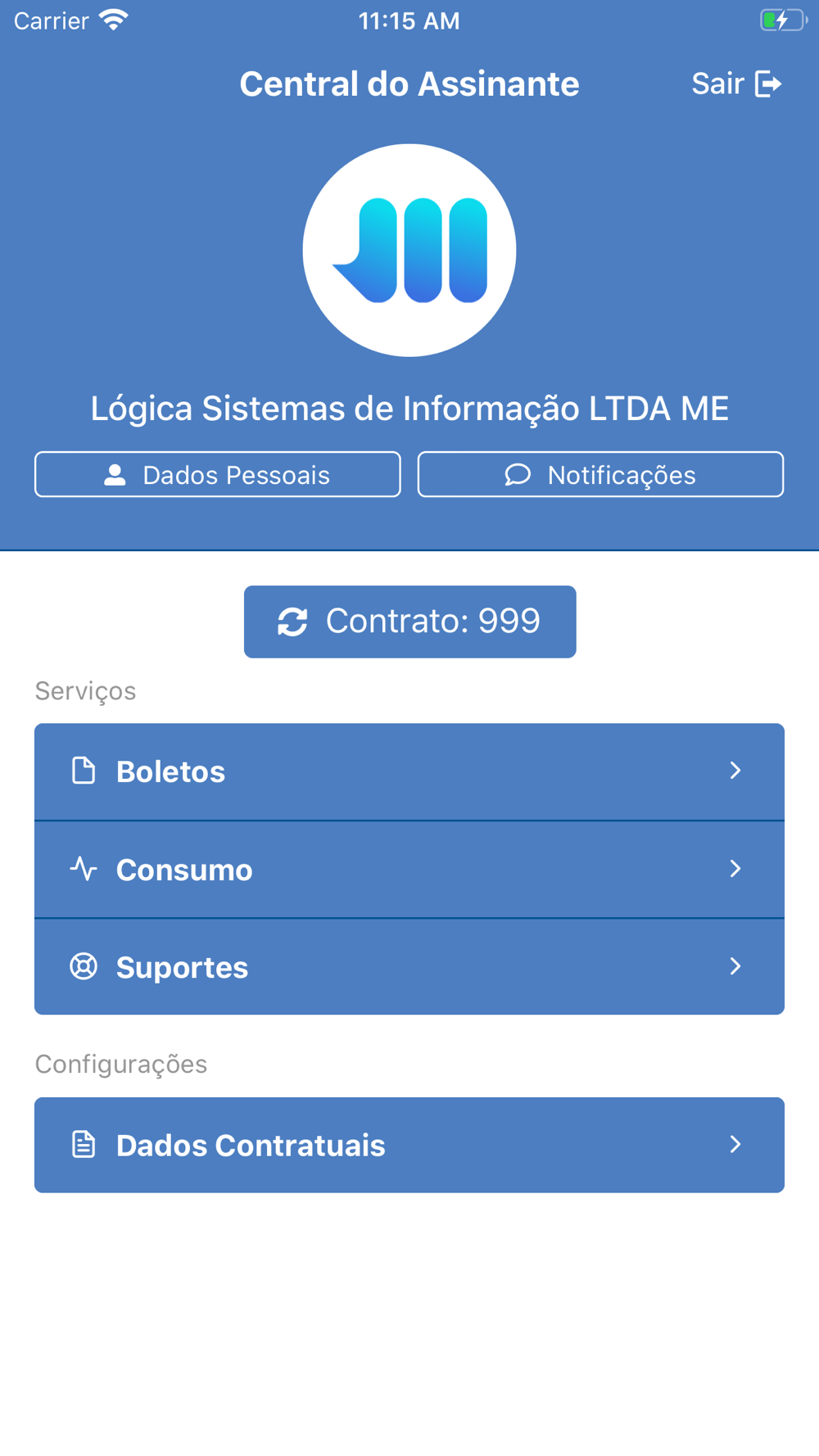The image size is (819, 1456).
Task: Open Dados Contratuais
Action: coord(409,1145)
